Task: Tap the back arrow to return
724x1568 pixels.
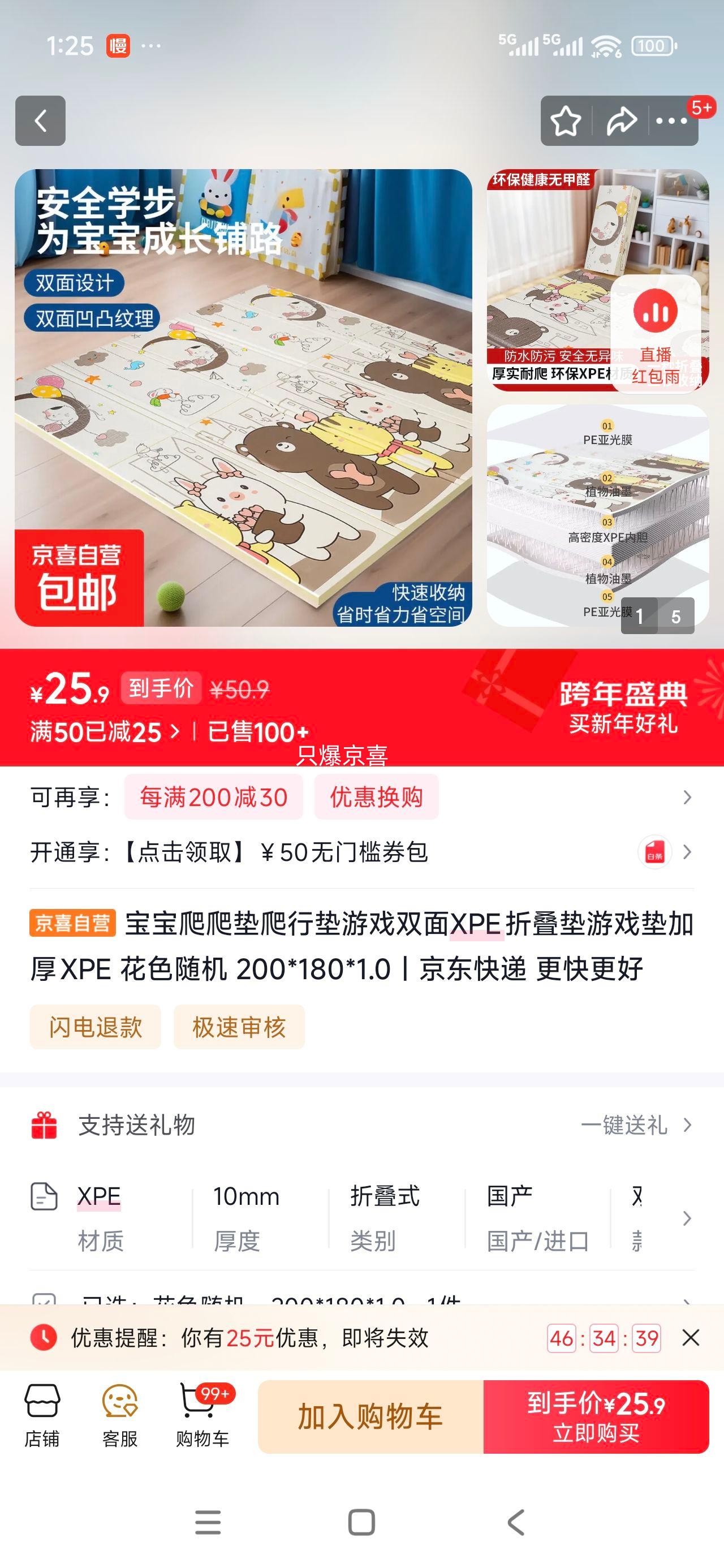Action: (x=40, y=121)
